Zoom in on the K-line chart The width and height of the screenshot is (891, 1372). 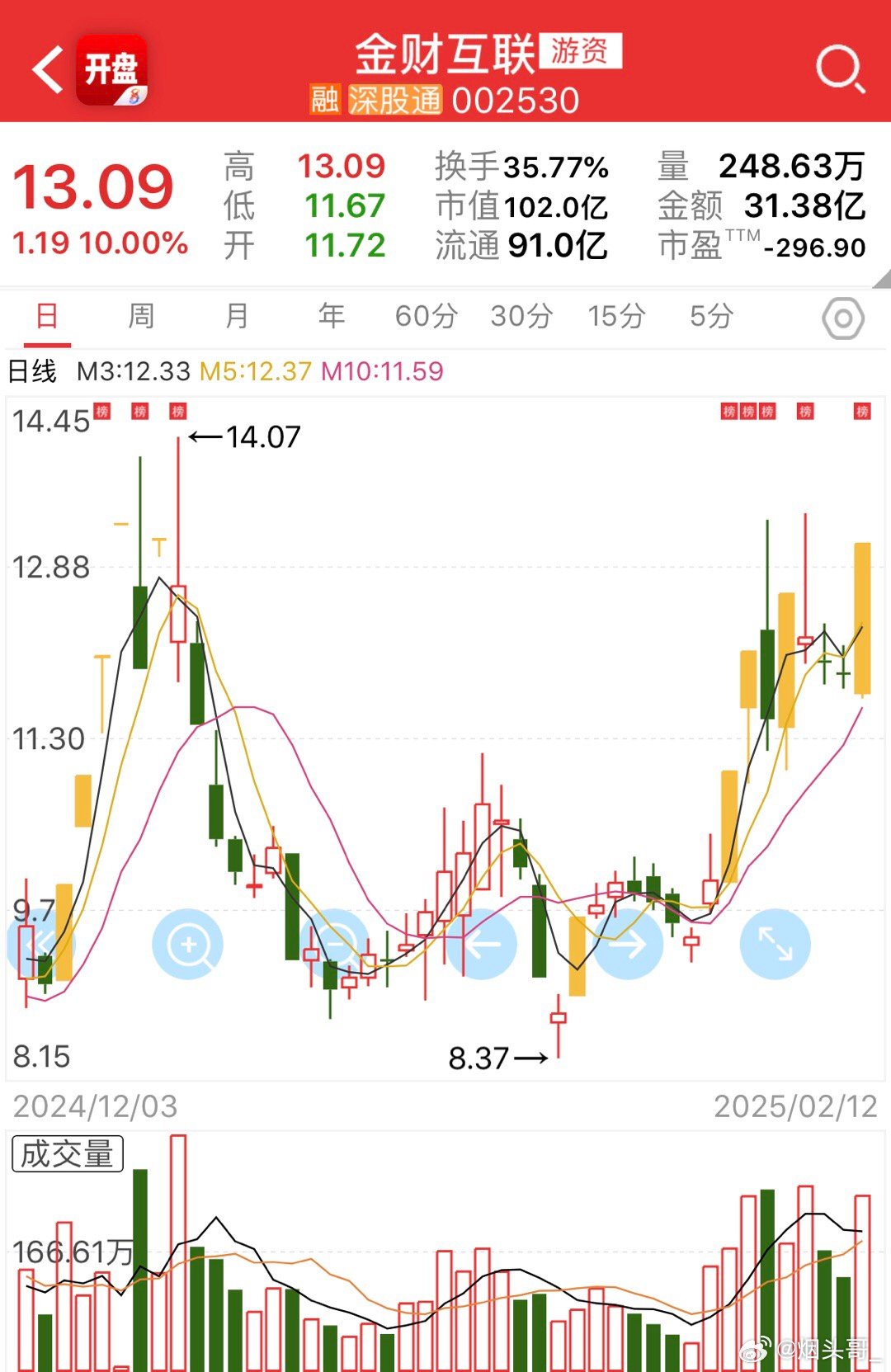pos(188,944)
